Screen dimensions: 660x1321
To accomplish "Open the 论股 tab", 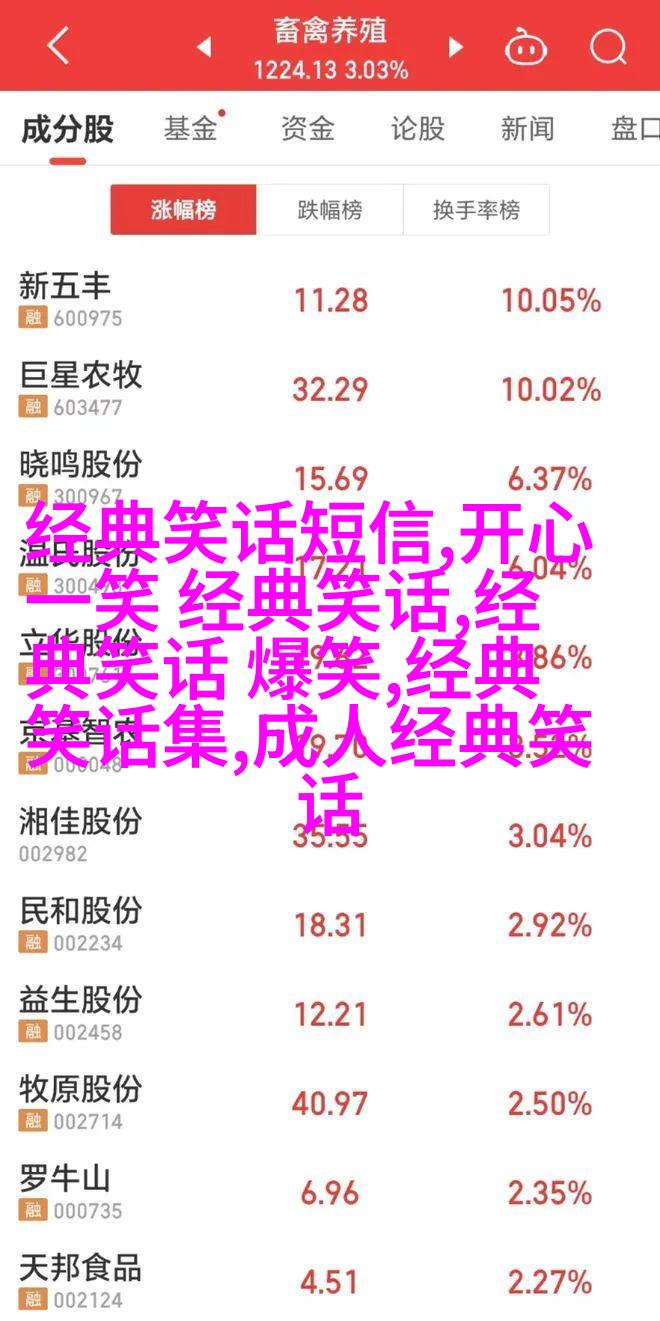I will [417, 129].
